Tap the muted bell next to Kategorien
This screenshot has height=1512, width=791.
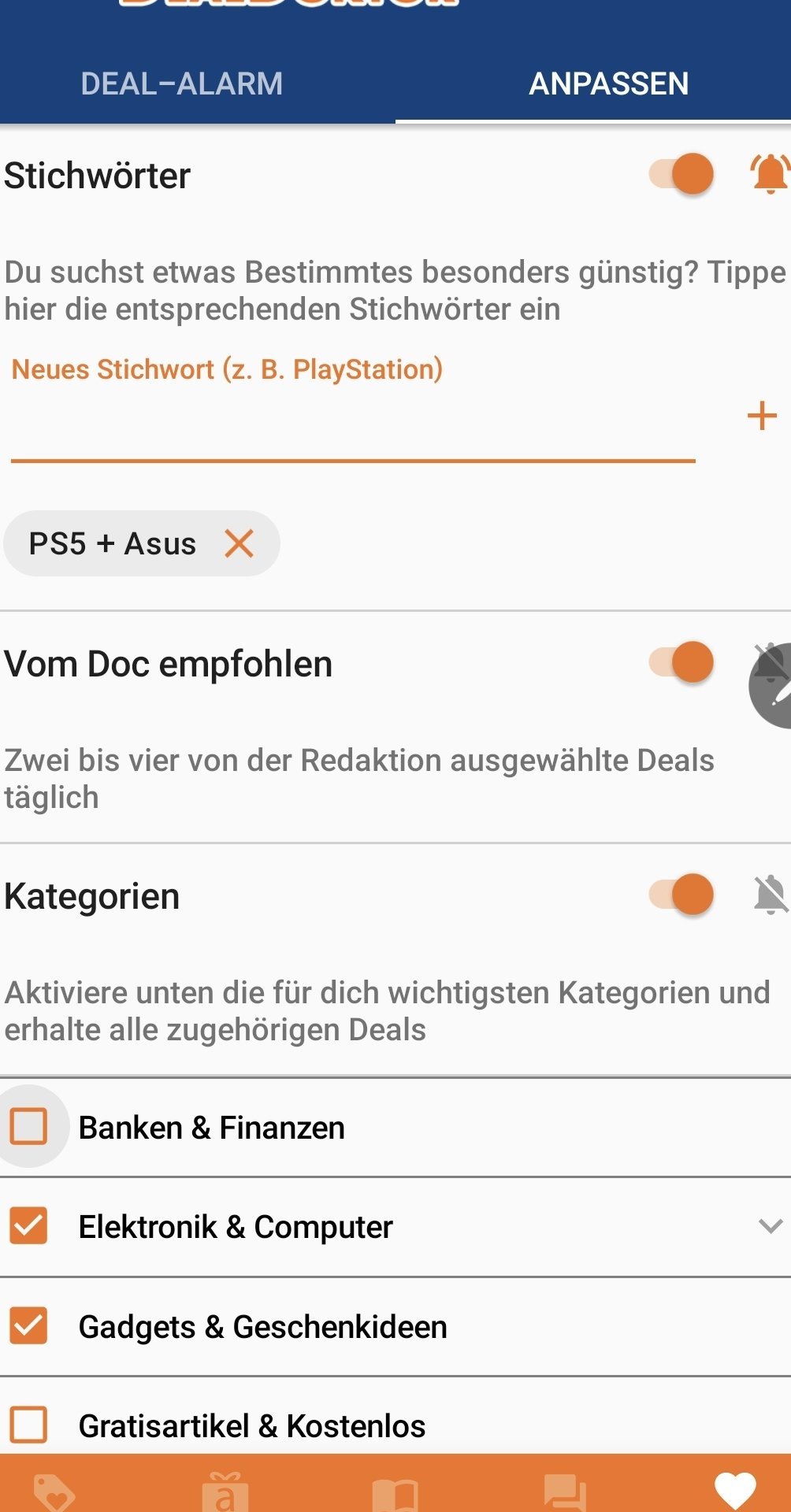click(x=771, y=895)
